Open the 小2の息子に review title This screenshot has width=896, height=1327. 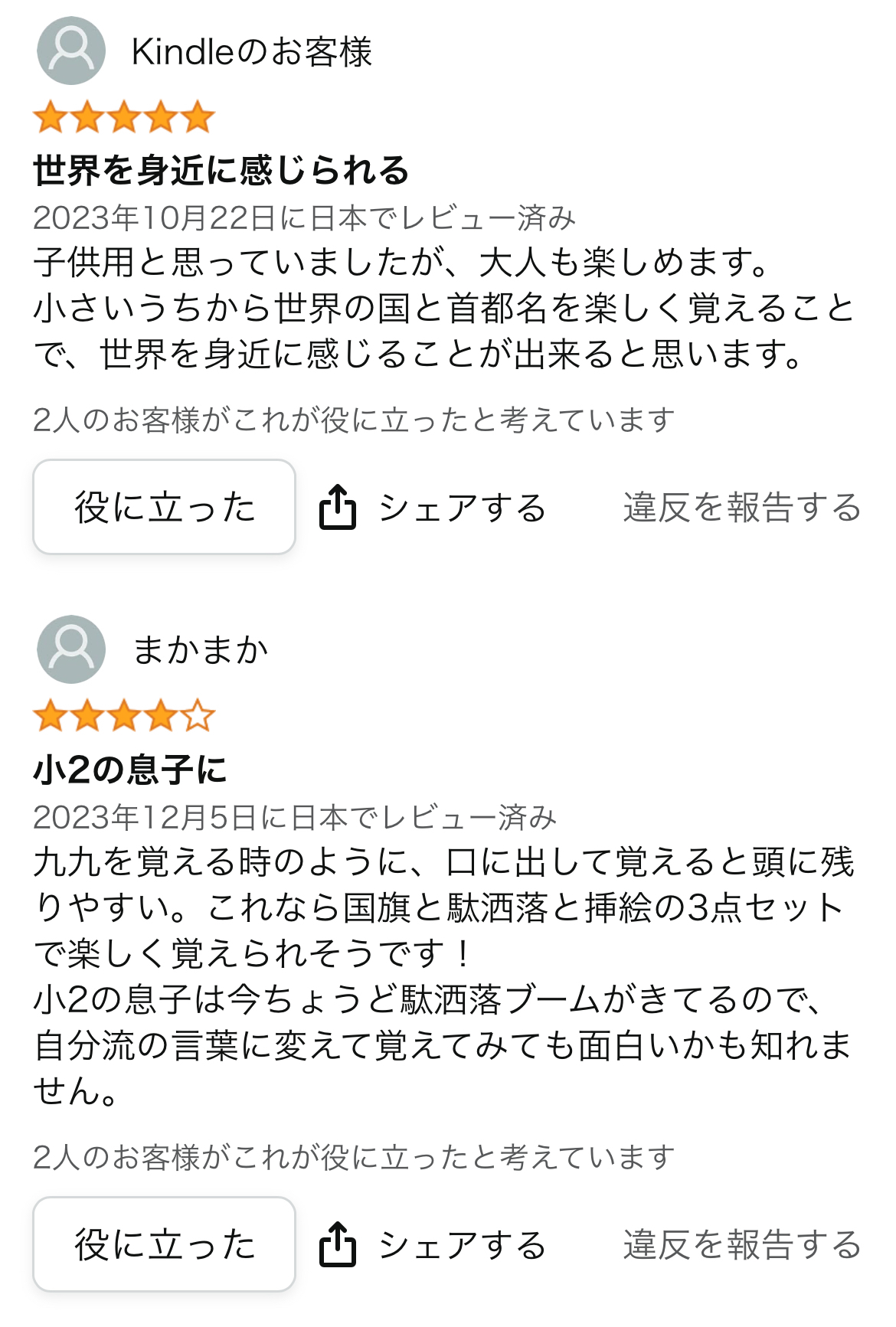(x=130, y=770)
